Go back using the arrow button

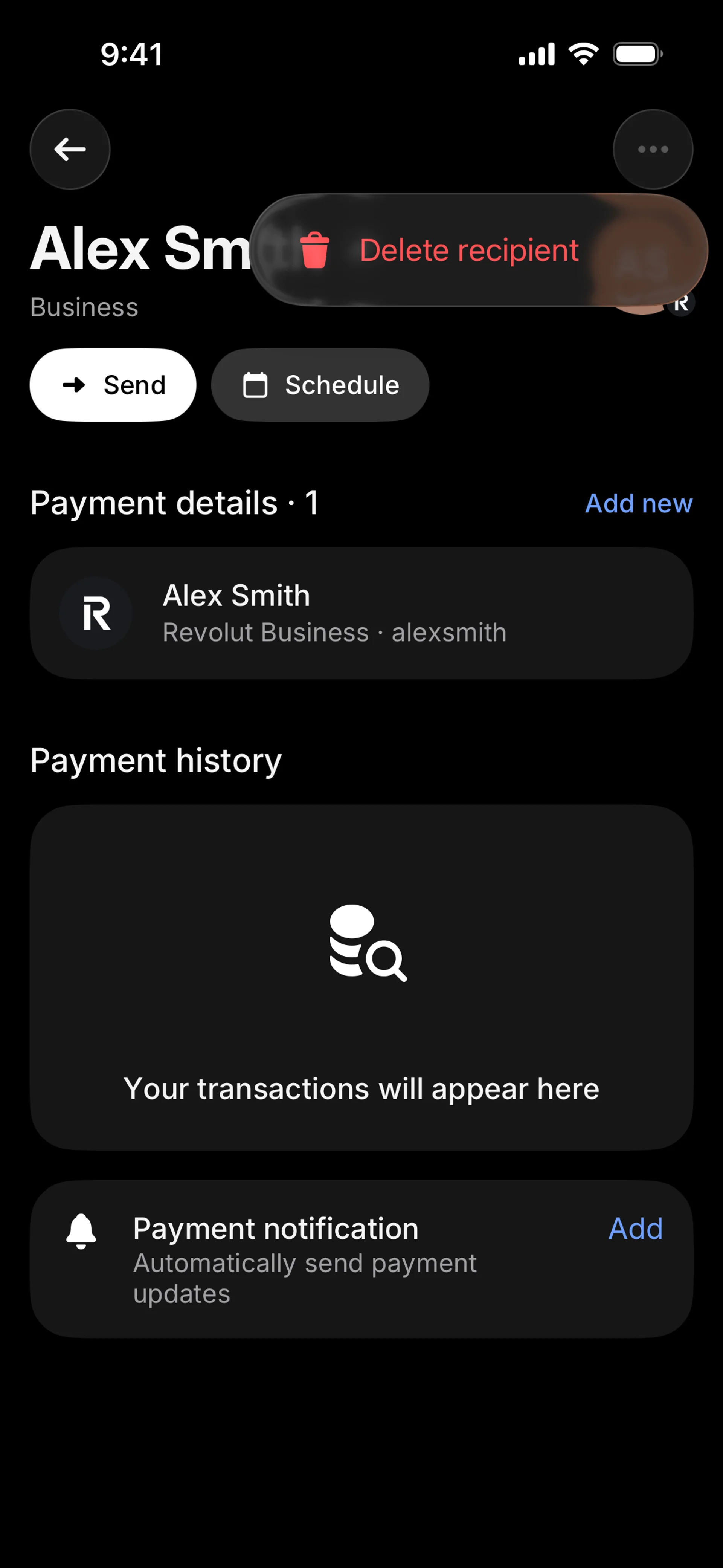(70, 149)
